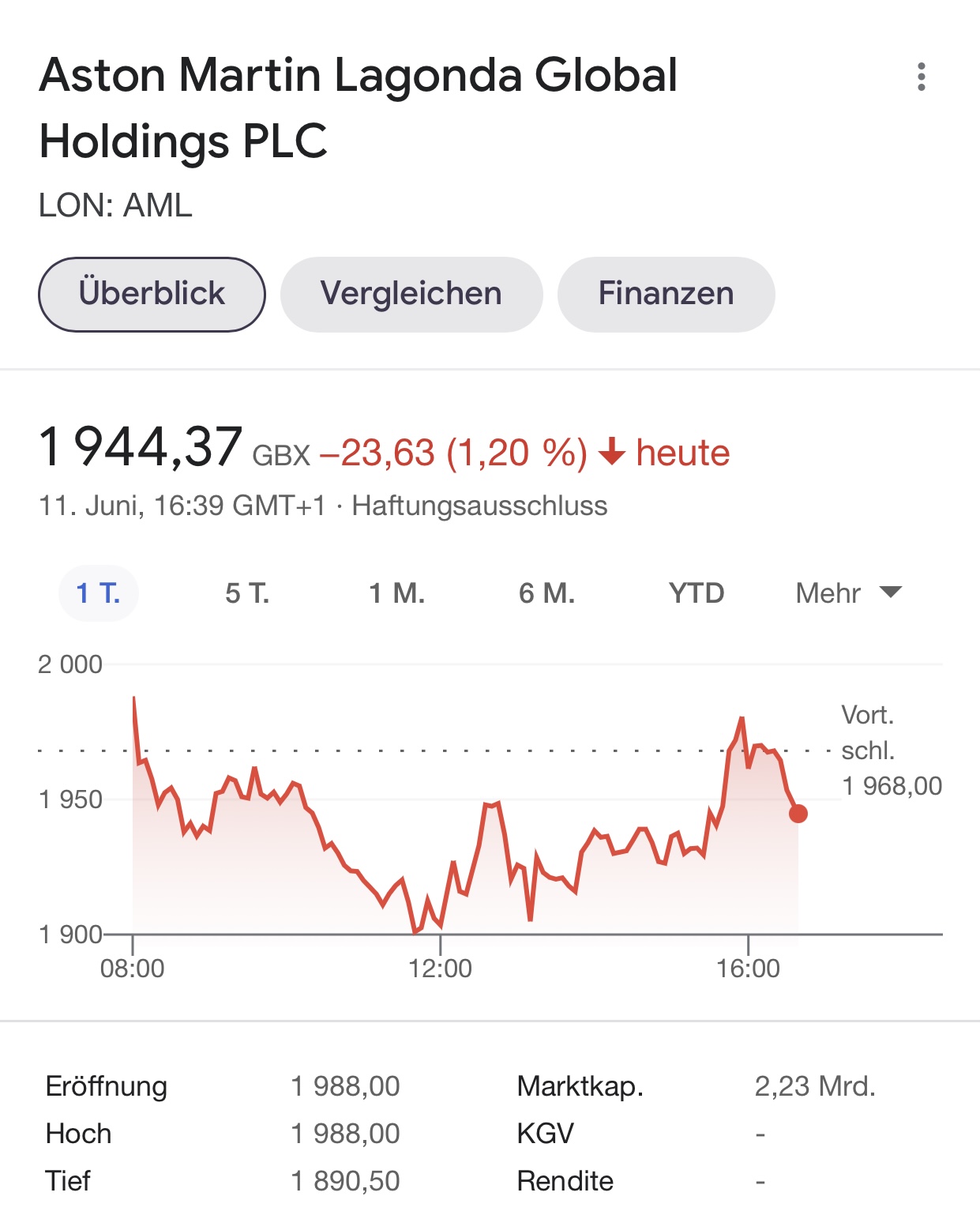Open the Finanzen tab
Image resolution: width=980 pixels, height=1215 pixels.
(x=666, y=294)
